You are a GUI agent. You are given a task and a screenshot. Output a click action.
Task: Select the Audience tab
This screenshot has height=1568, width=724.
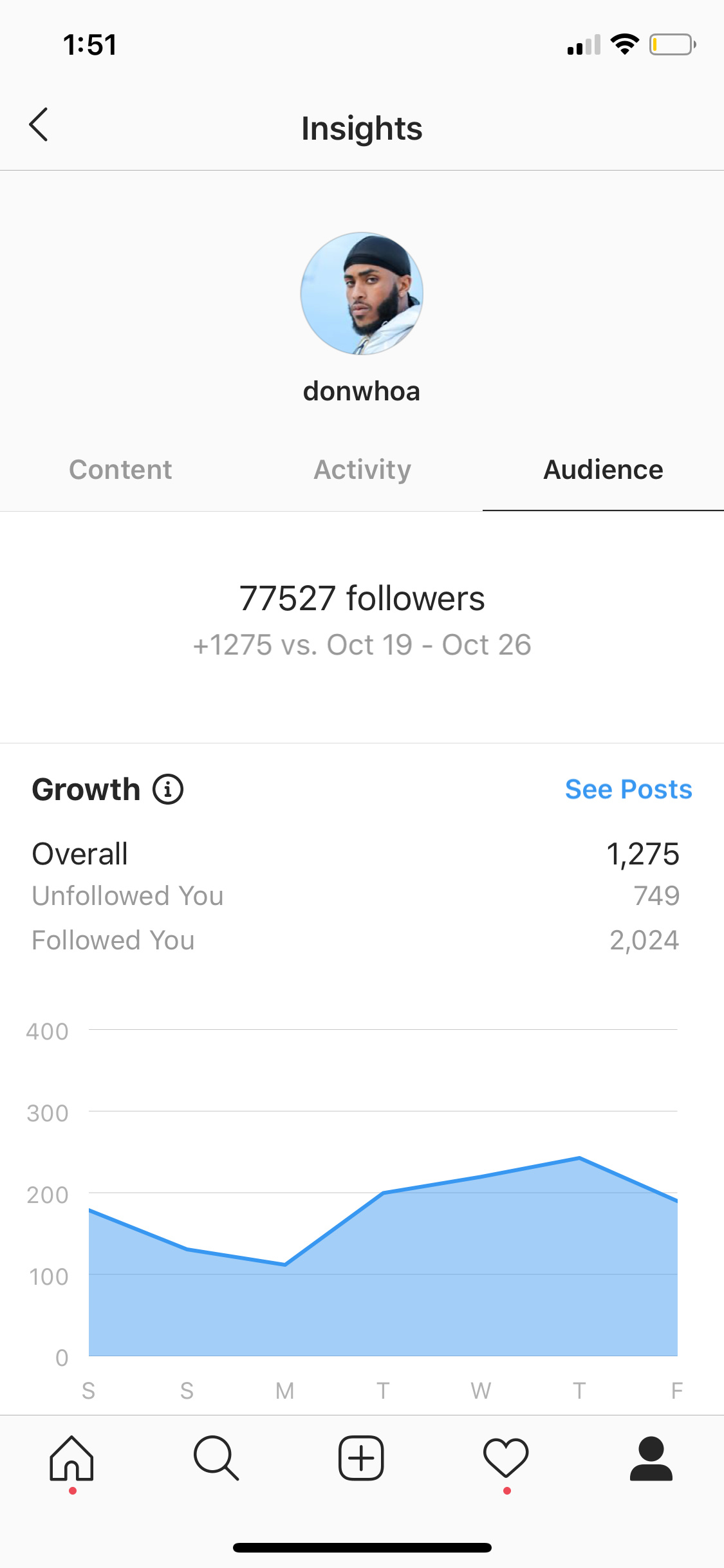[603, 469]
